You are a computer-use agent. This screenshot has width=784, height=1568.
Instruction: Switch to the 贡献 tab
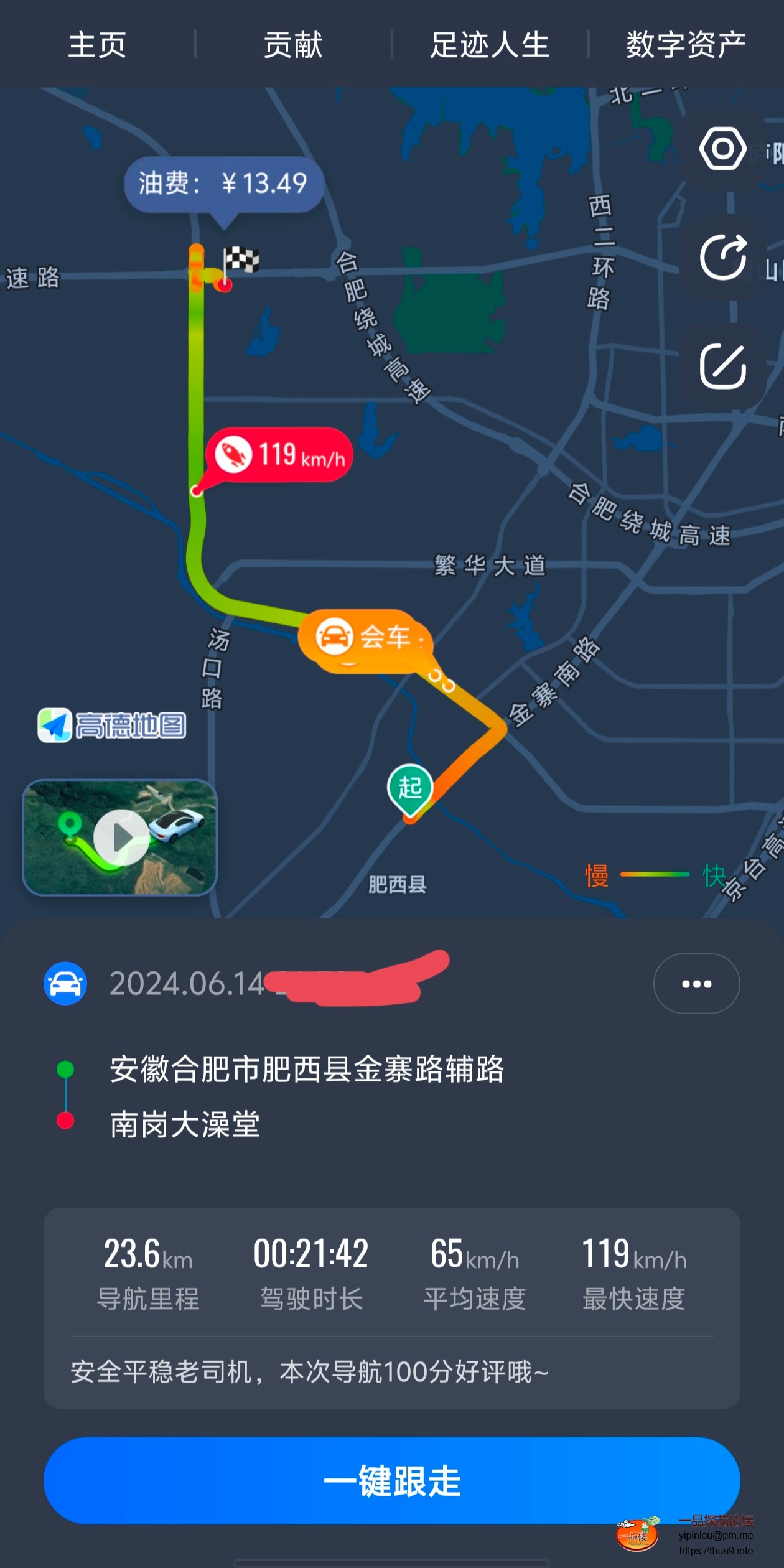click(x=293, y=45)
